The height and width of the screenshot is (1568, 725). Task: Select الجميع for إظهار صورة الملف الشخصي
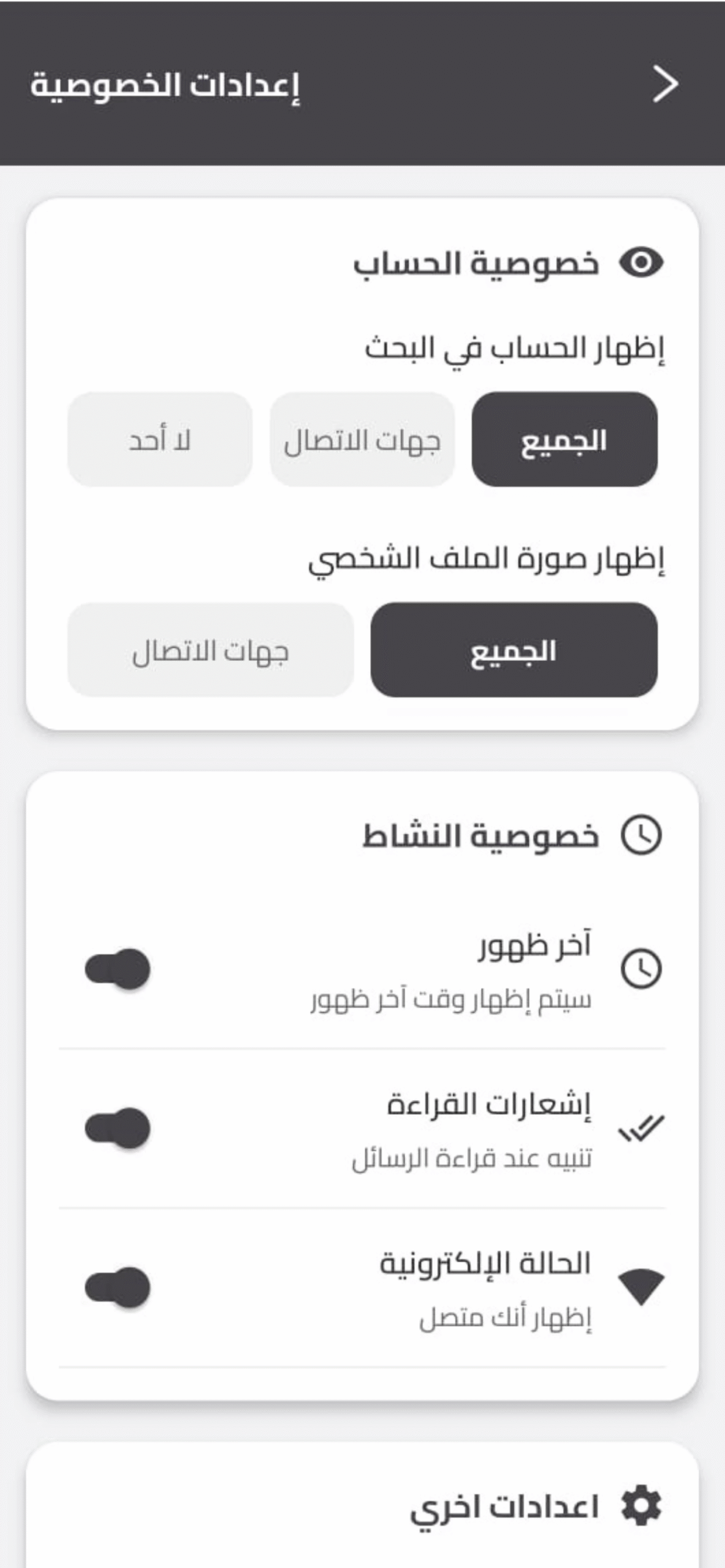(514, 650)
